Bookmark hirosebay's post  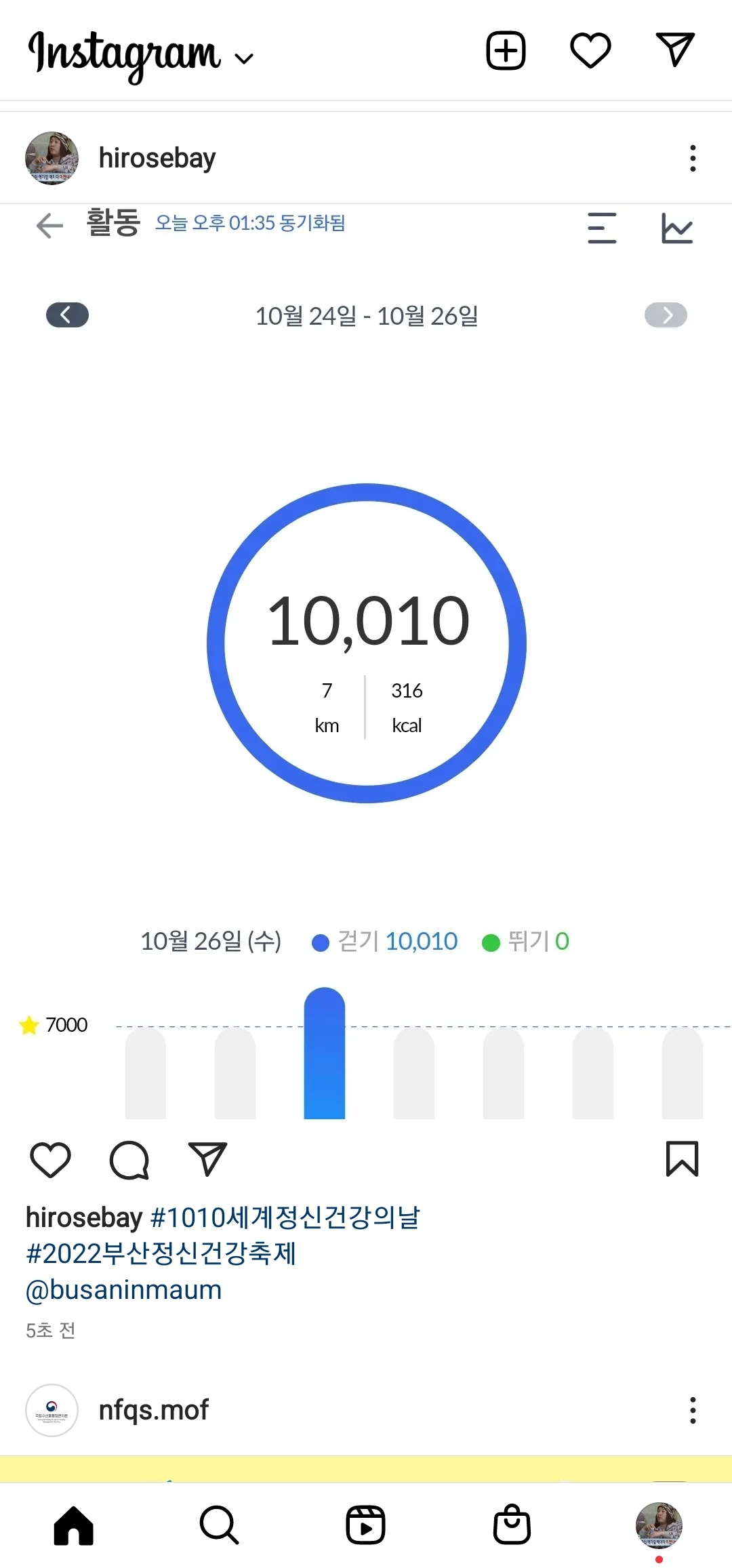682,1159
